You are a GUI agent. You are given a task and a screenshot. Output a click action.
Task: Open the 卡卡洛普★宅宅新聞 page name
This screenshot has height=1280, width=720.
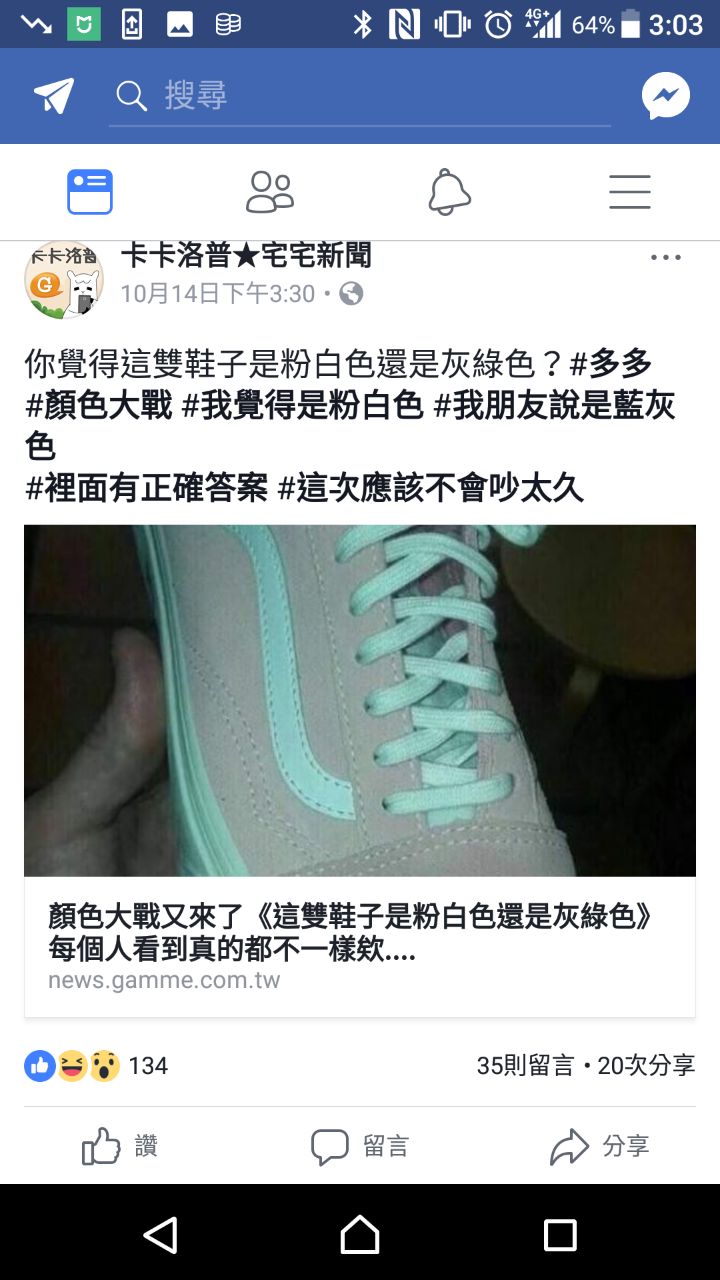[246, 256]
